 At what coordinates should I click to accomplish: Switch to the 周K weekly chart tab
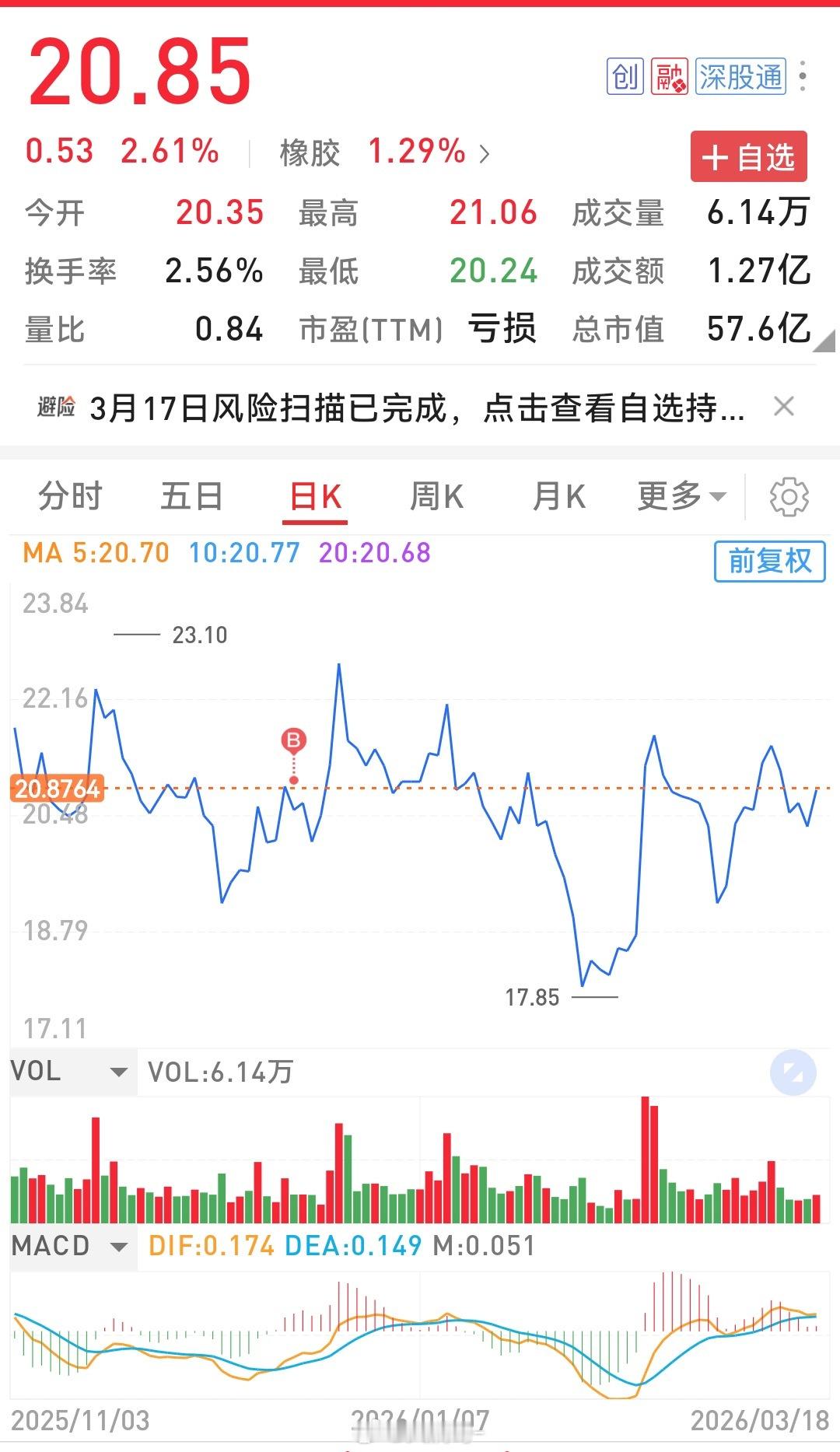pyautogui.click(x=439, y=495)
